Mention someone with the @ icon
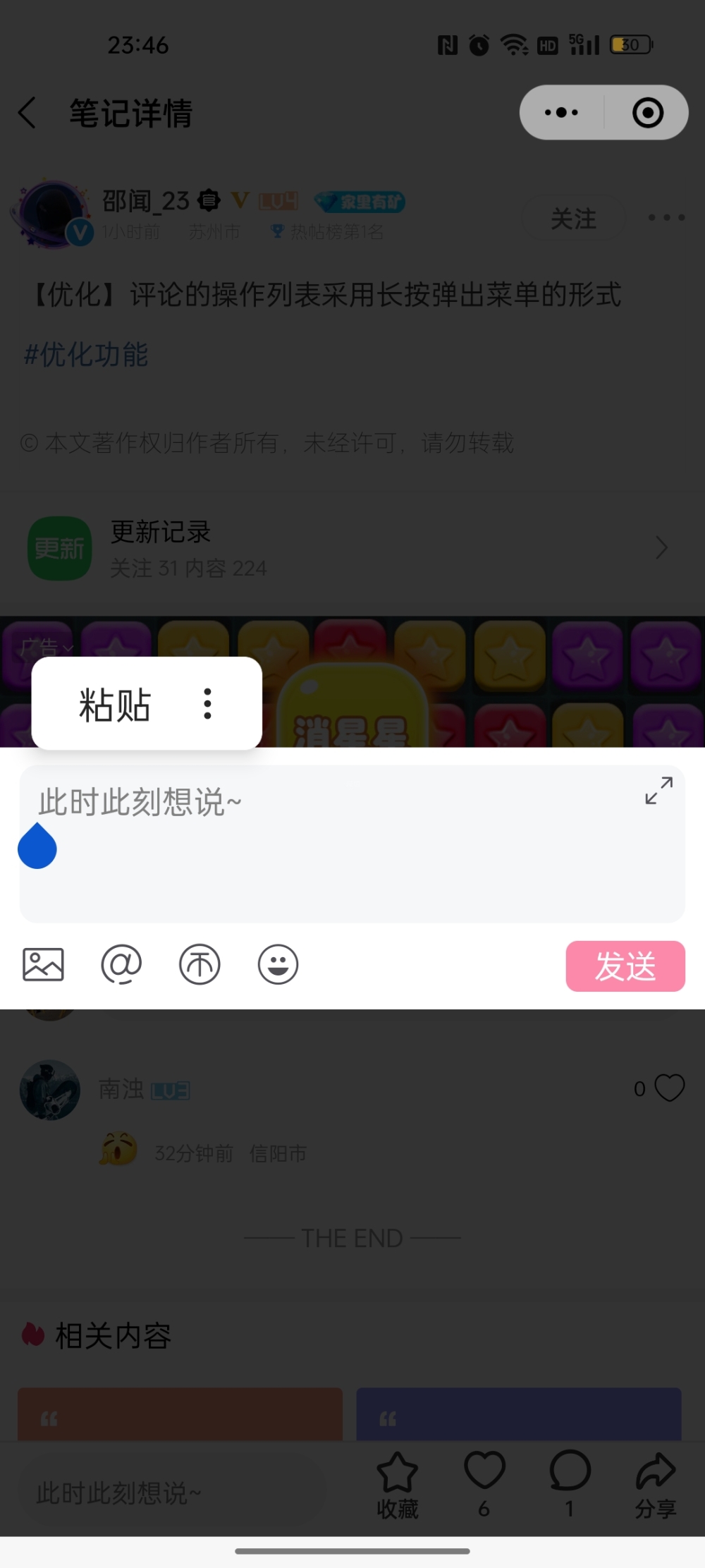The height and width of the screenshot is (1568, 705). click(121, 964)
